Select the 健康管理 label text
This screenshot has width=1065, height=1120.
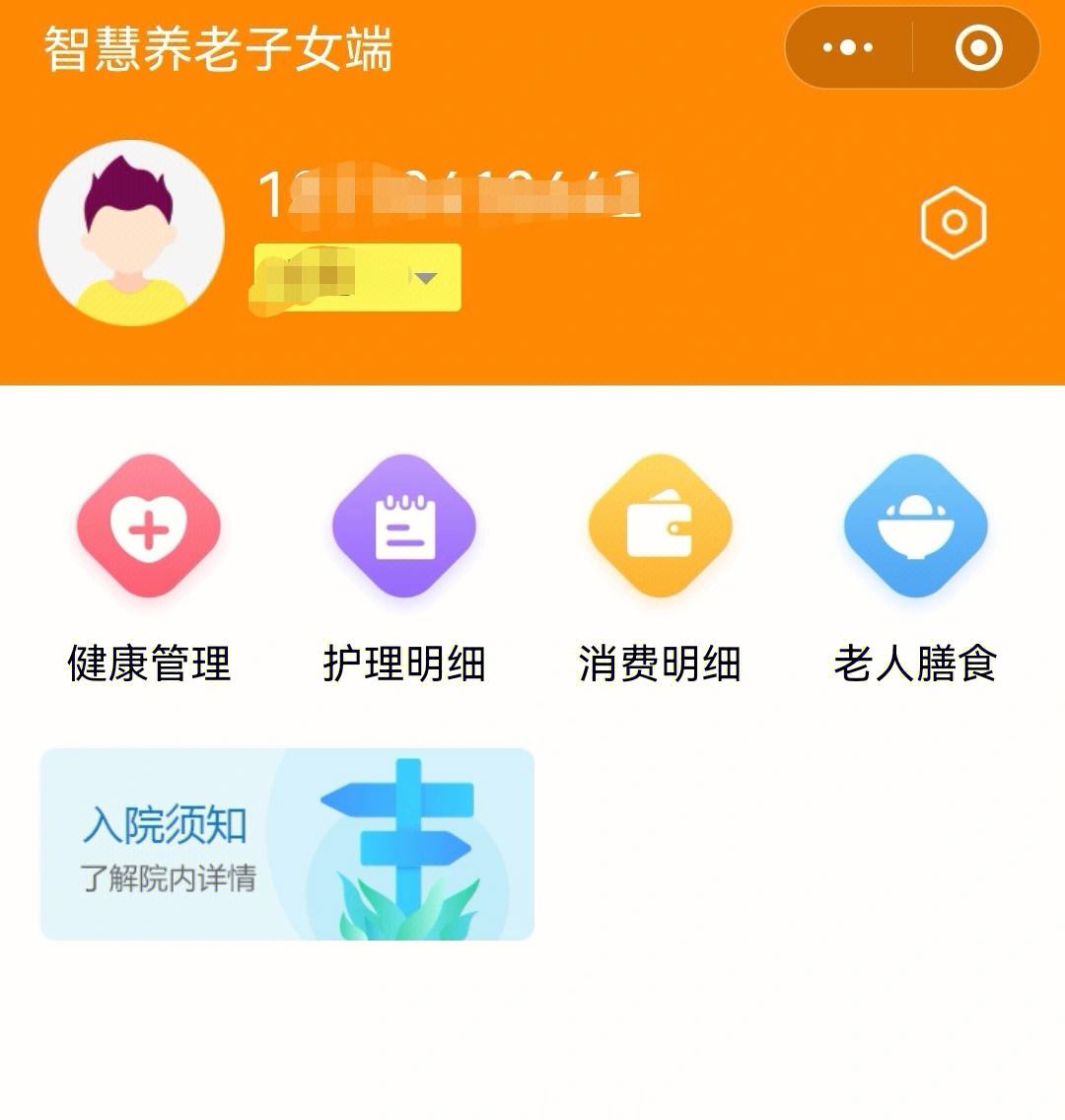[x=148, y=663]
